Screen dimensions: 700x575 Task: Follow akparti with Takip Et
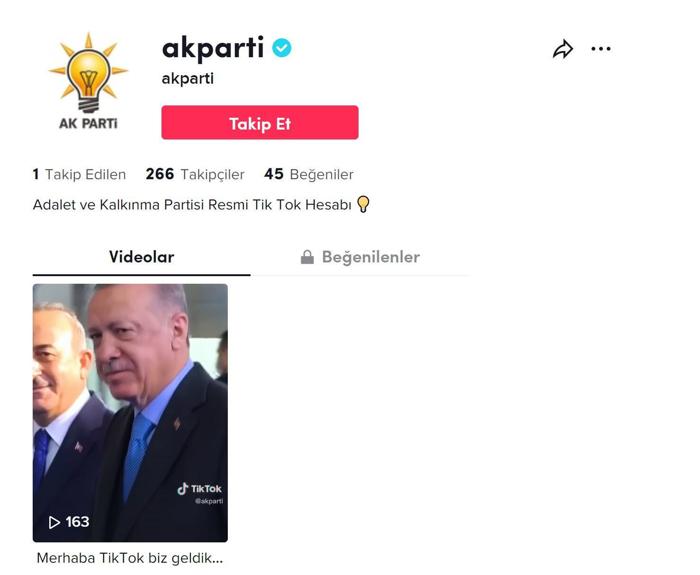[259, 123]
